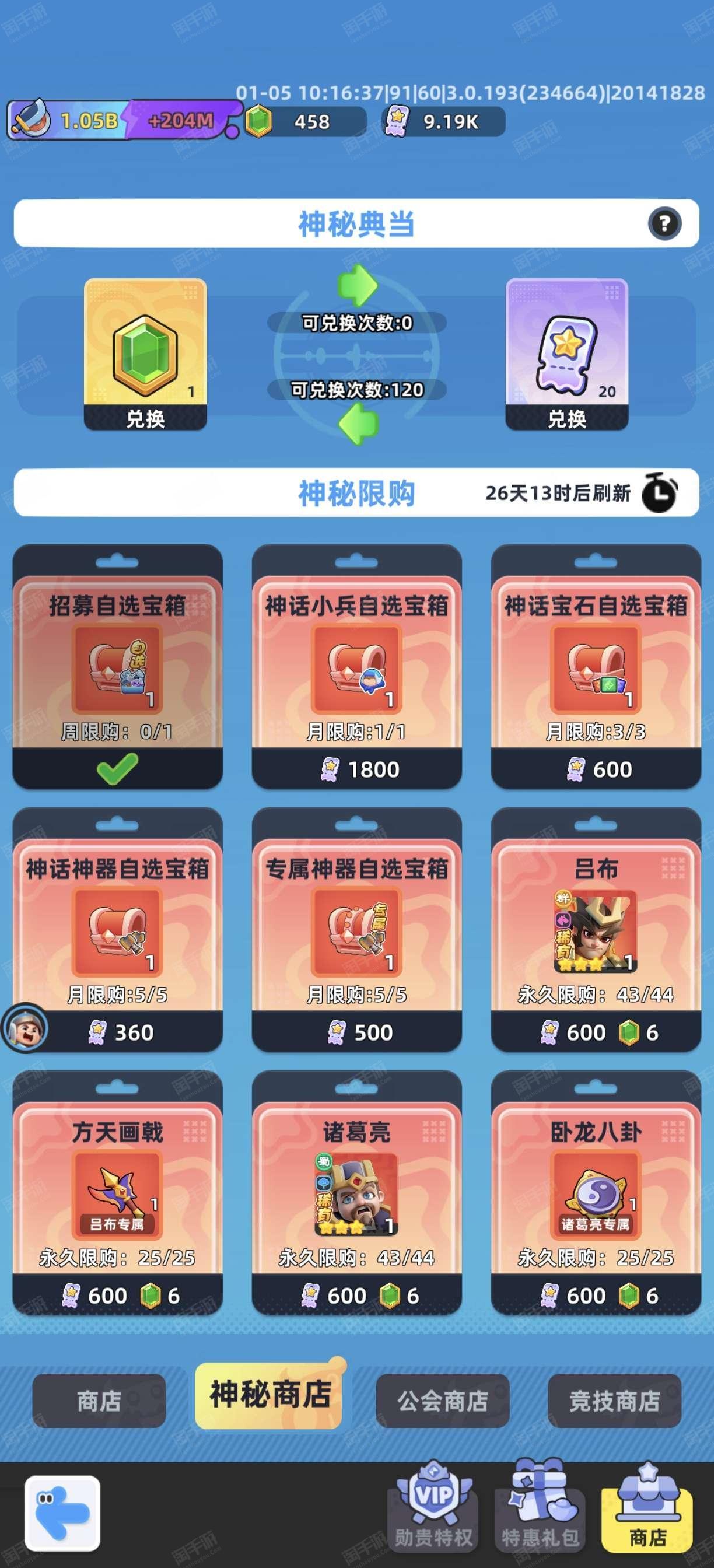This screenshot has height=1568, width=714.
Task: Tap the floating soldier avatar icon
Action: point(24,1027)
